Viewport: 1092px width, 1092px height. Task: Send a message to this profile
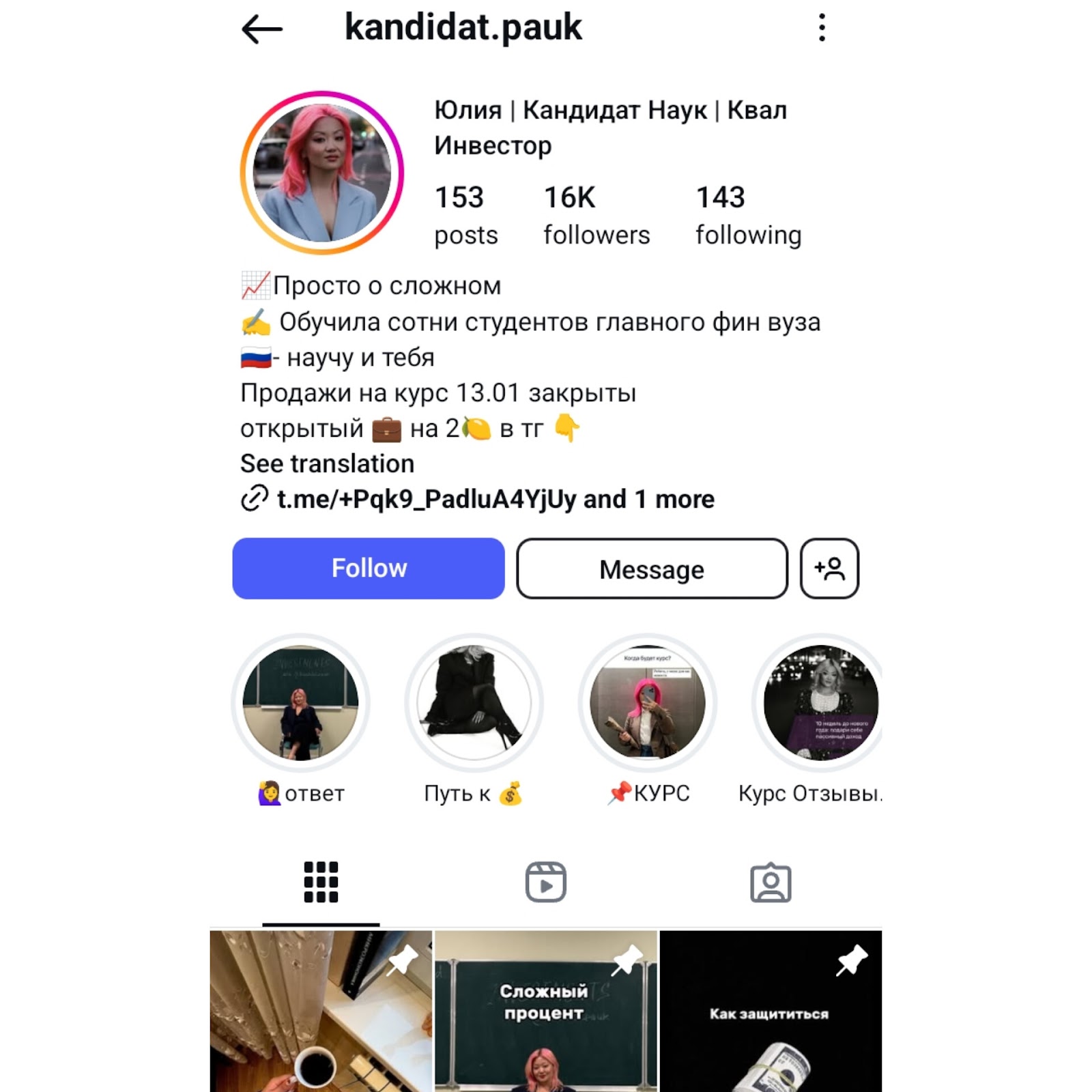(652, 569)
